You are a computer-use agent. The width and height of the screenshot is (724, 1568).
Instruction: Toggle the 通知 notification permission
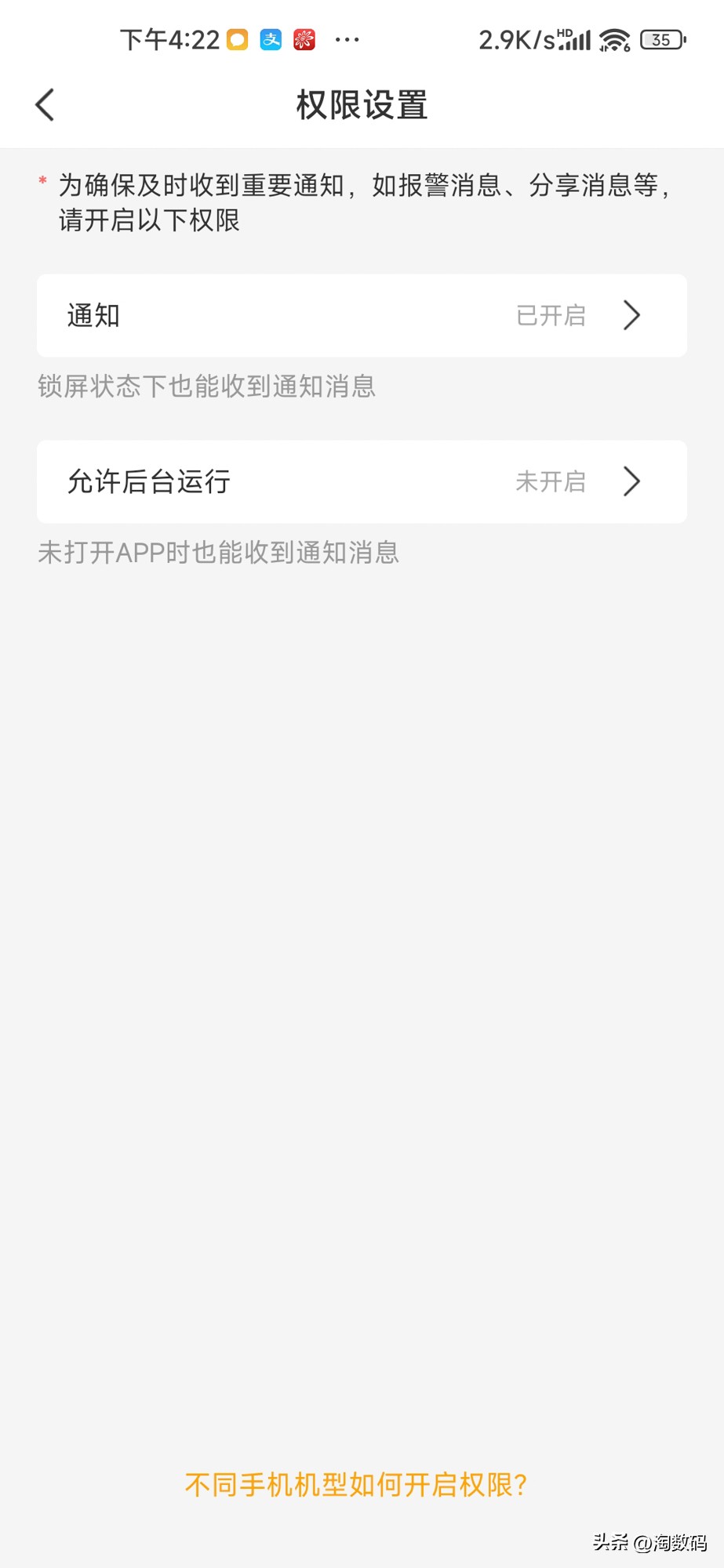coord(362,315)
